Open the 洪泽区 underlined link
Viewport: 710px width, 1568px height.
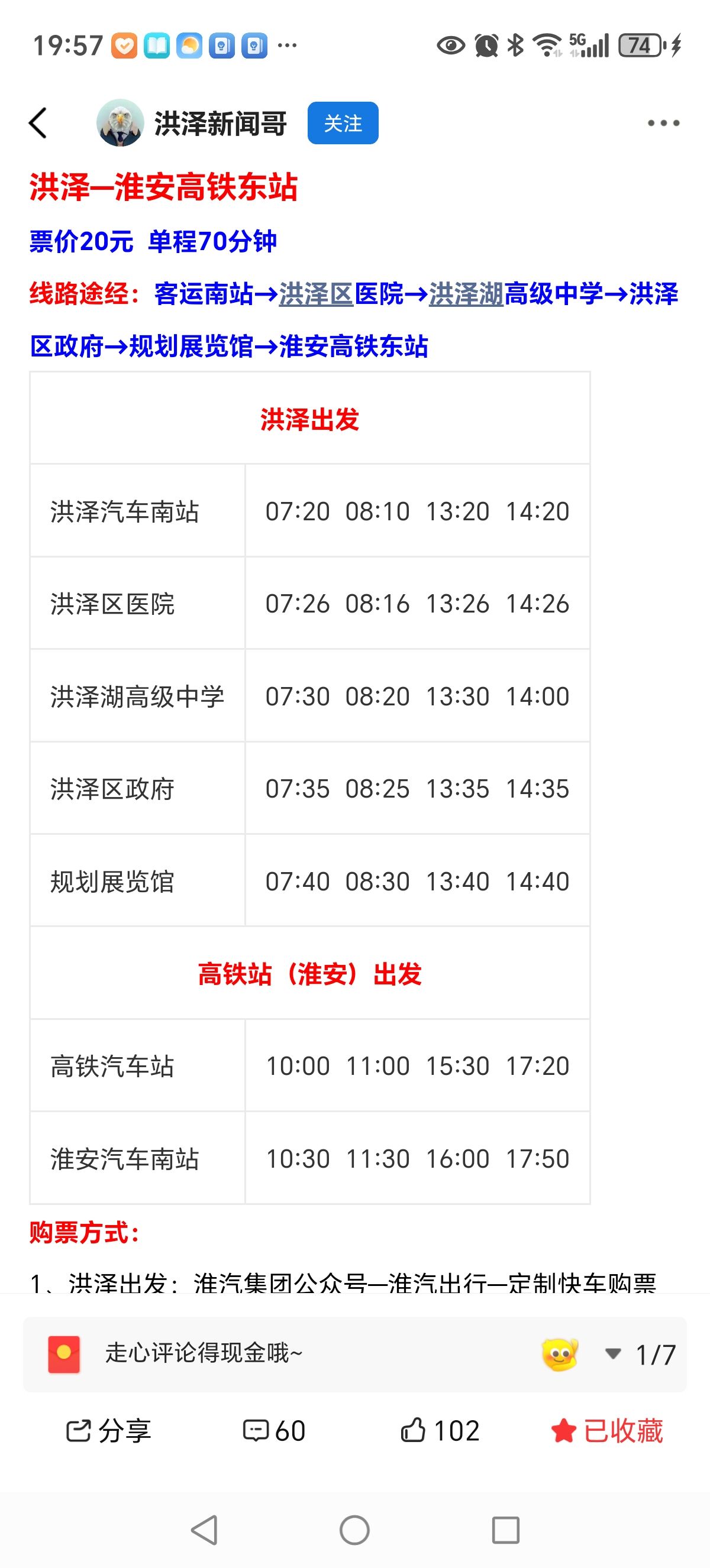point(316,294)
